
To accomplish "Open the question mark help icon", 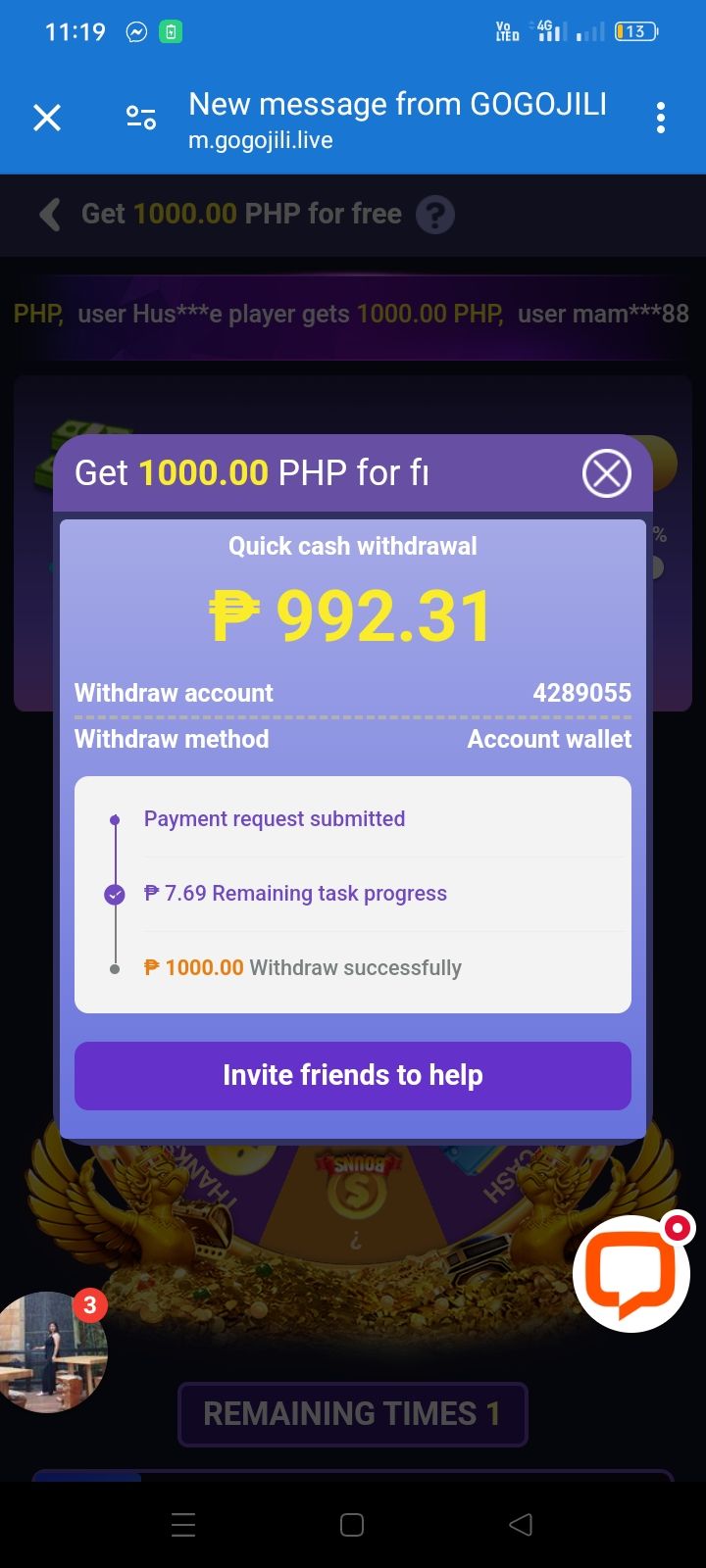I will (x=435, y=215).
